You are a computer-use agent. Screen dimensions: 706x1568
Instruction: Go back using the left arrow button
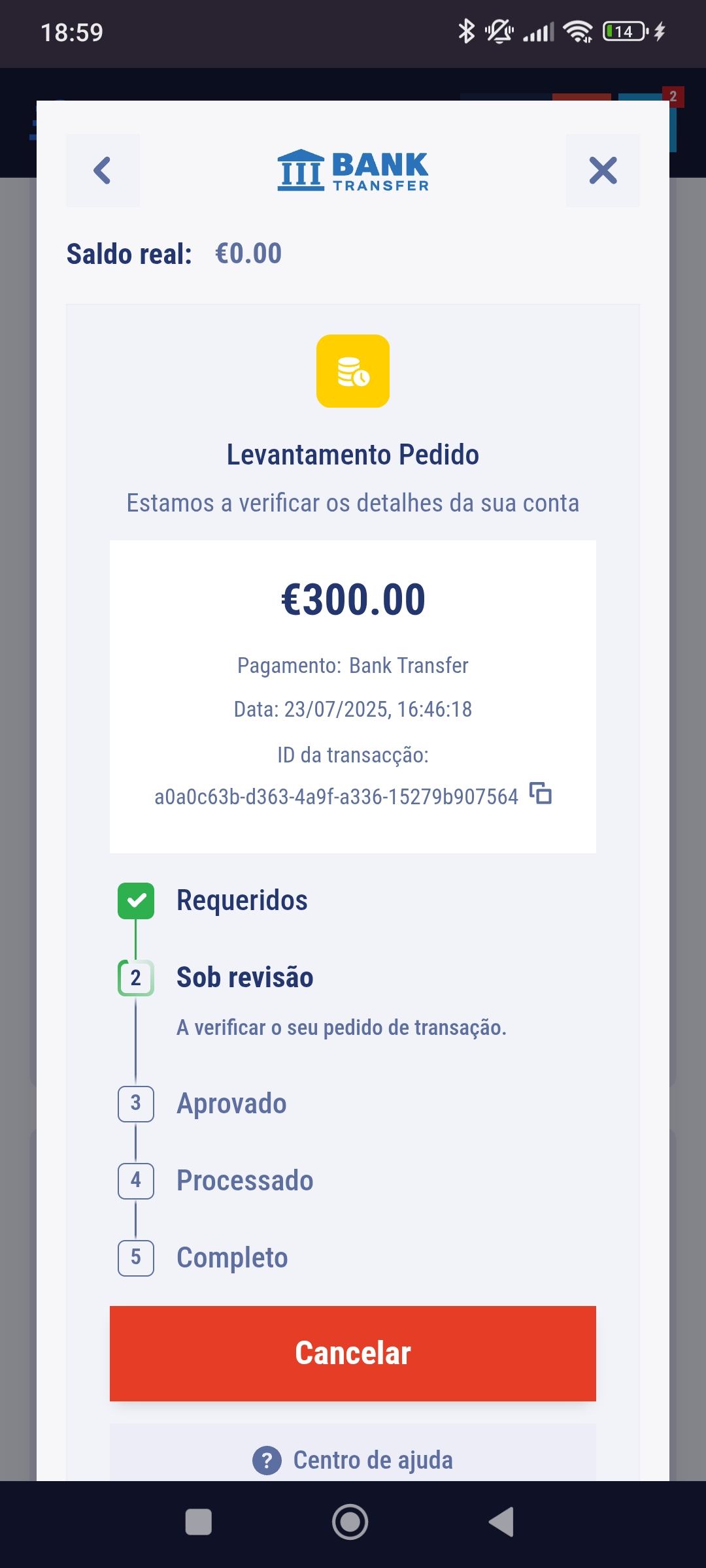103,171
